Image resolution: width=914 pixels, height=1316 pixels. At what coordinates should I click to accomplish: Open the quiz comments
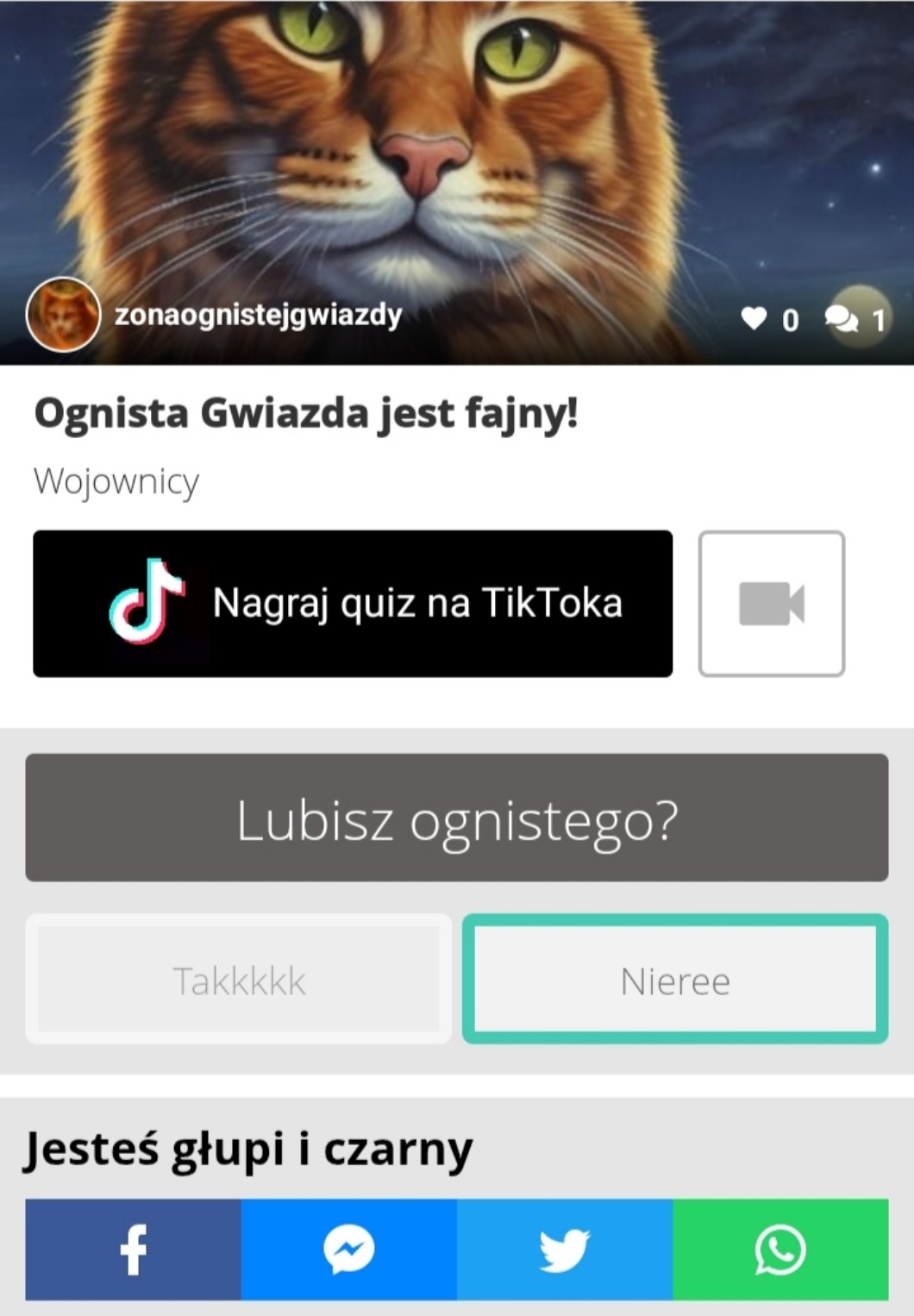pyautogui.click(x=842, y=319)
